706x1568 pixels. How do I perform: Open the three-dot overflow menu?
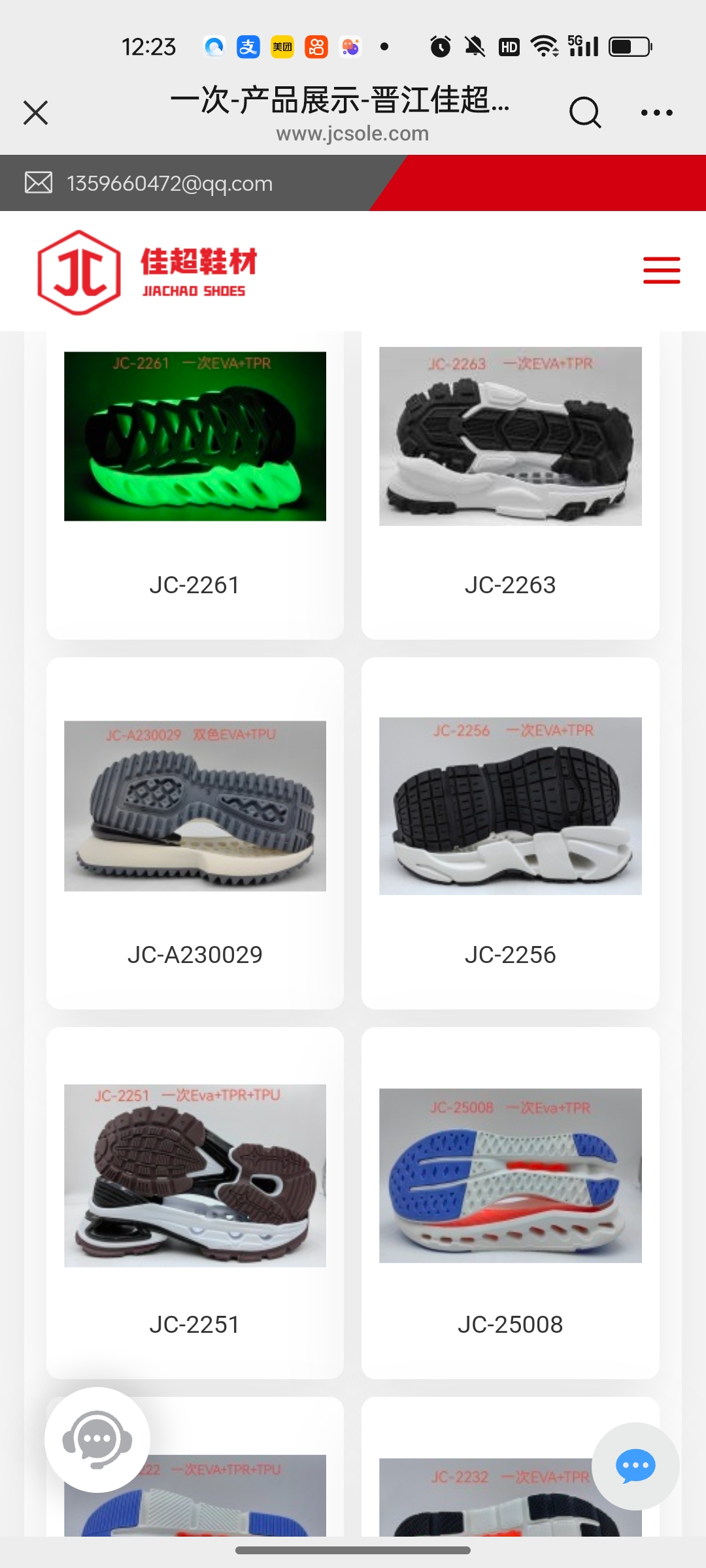pos(656,112)
